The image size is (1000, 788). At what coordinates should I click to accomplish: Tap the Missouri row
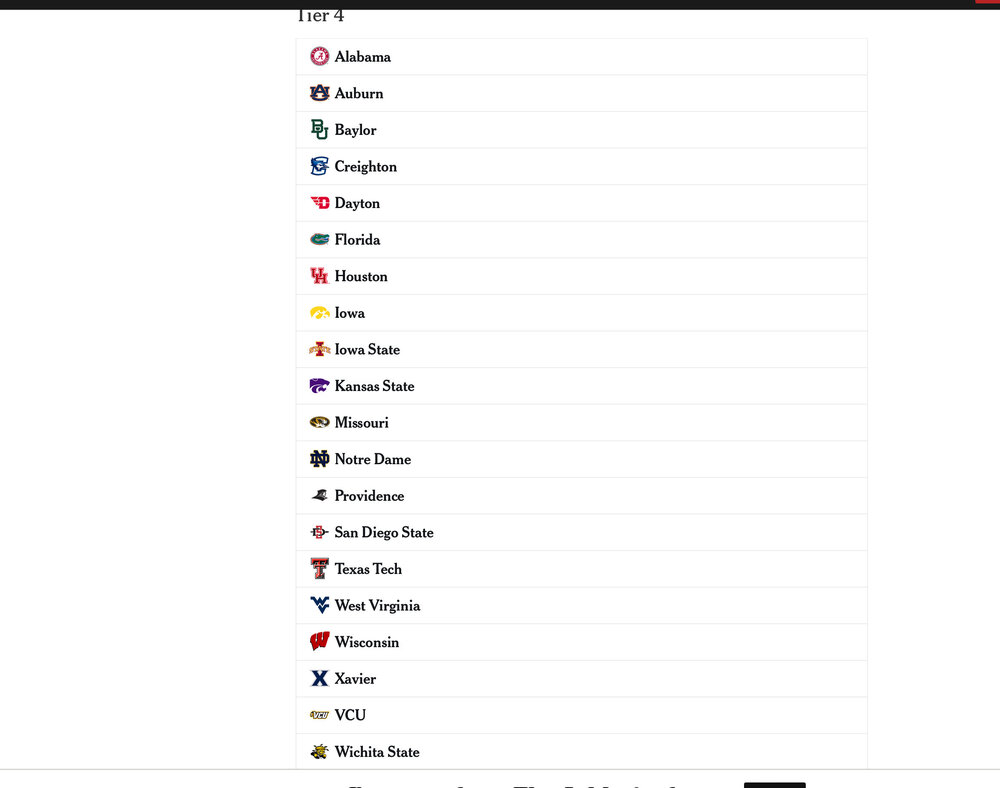[361, 423]
